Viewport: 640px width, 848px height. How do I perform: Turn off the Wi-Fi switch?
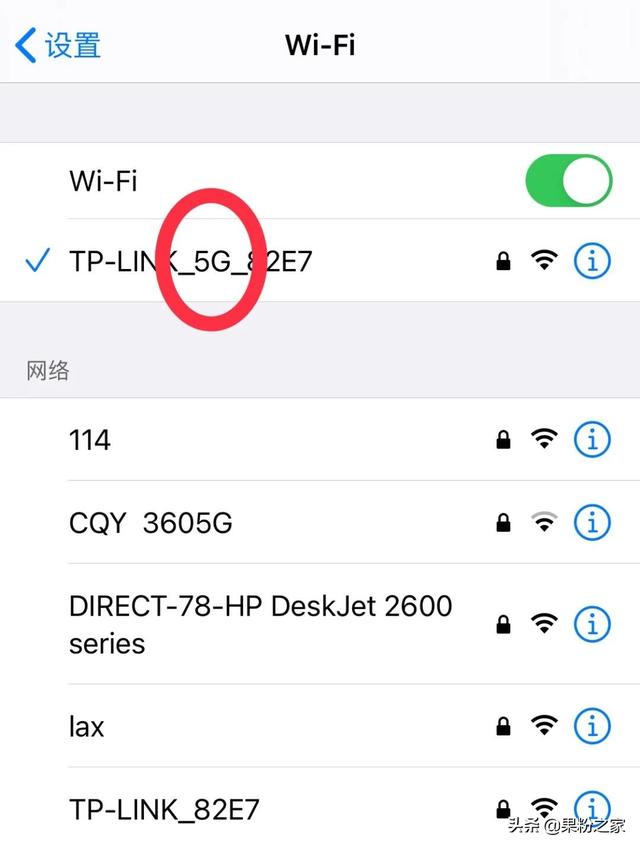coord(568,181)
